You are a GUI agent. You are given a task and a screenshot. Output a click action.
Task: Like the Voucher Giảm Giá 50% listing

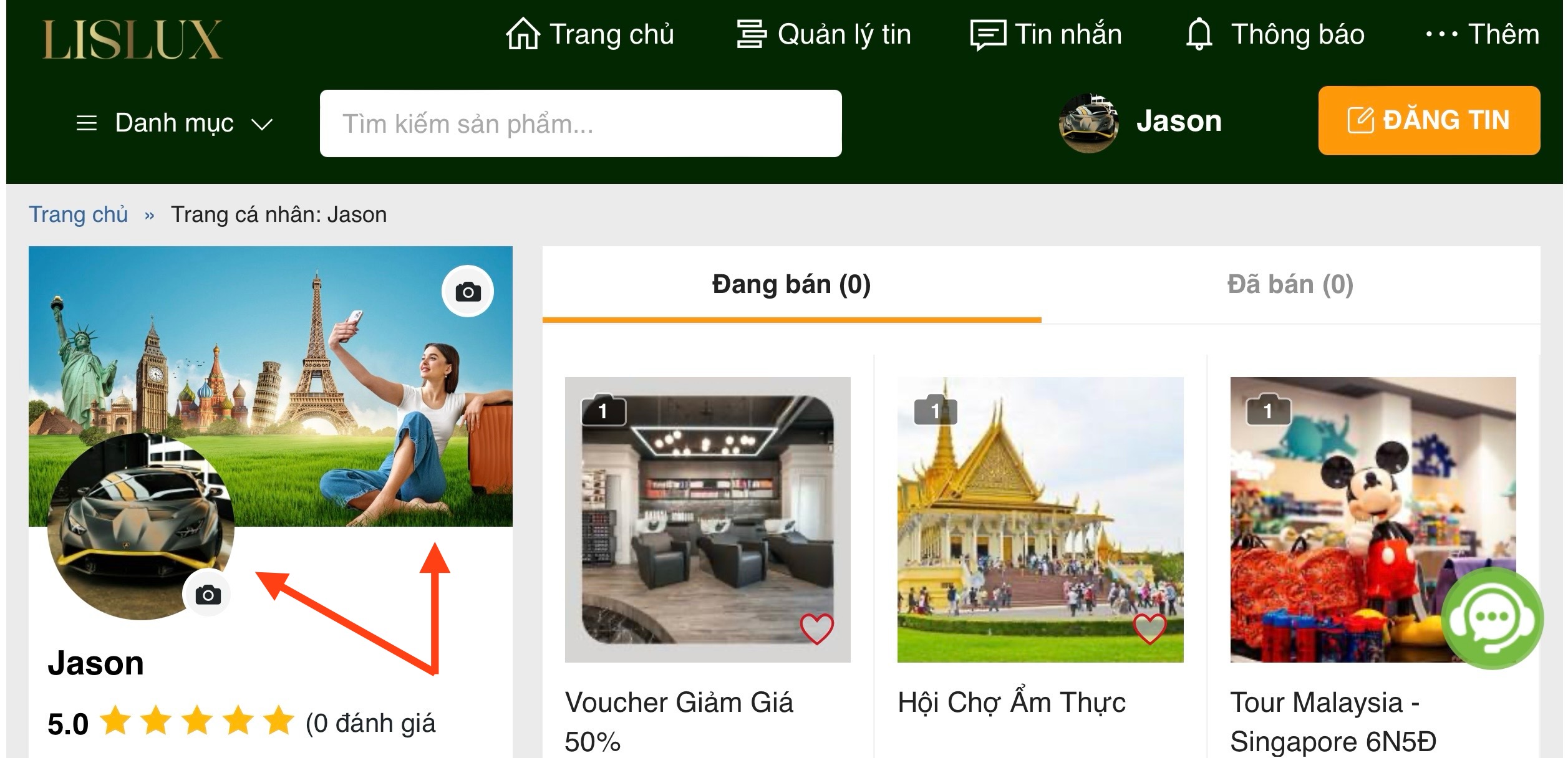click(816, 628)
